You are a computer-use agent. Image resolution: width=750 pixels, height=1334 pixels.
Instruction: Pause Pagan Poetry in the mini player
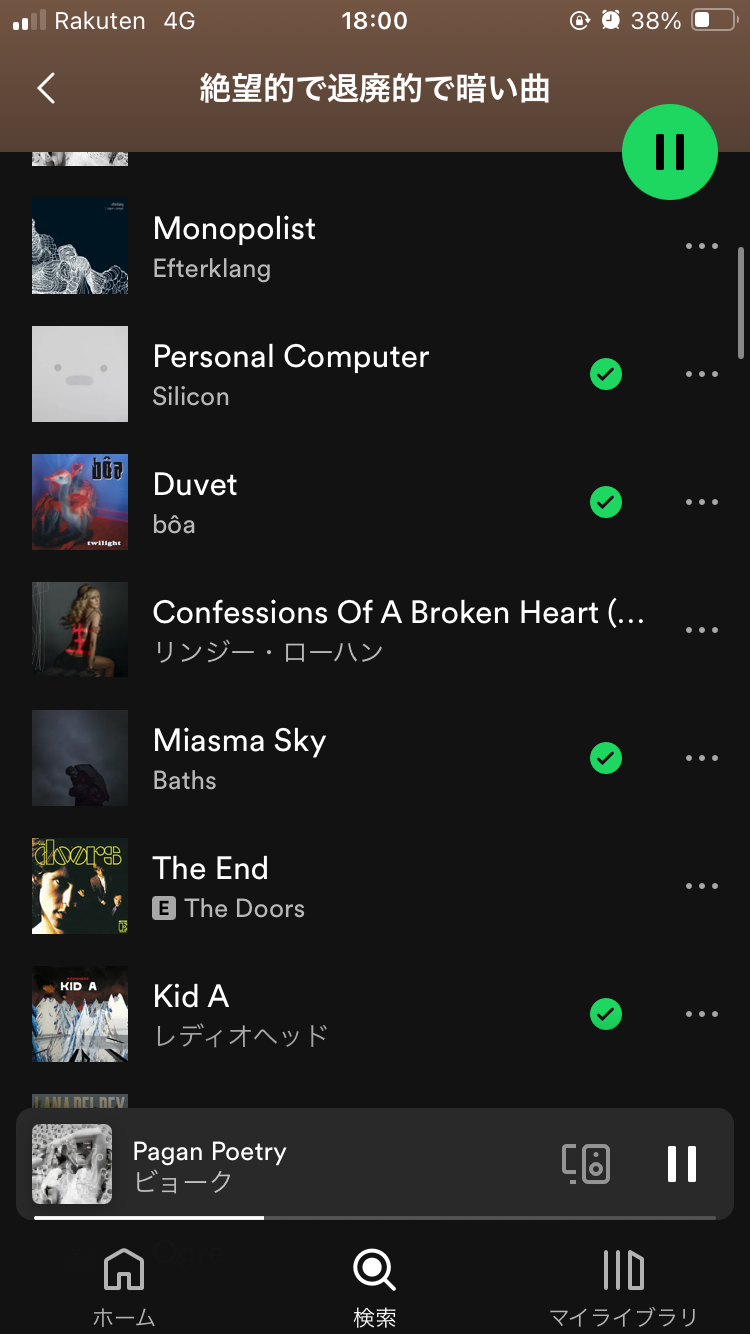pos(682,1164)
